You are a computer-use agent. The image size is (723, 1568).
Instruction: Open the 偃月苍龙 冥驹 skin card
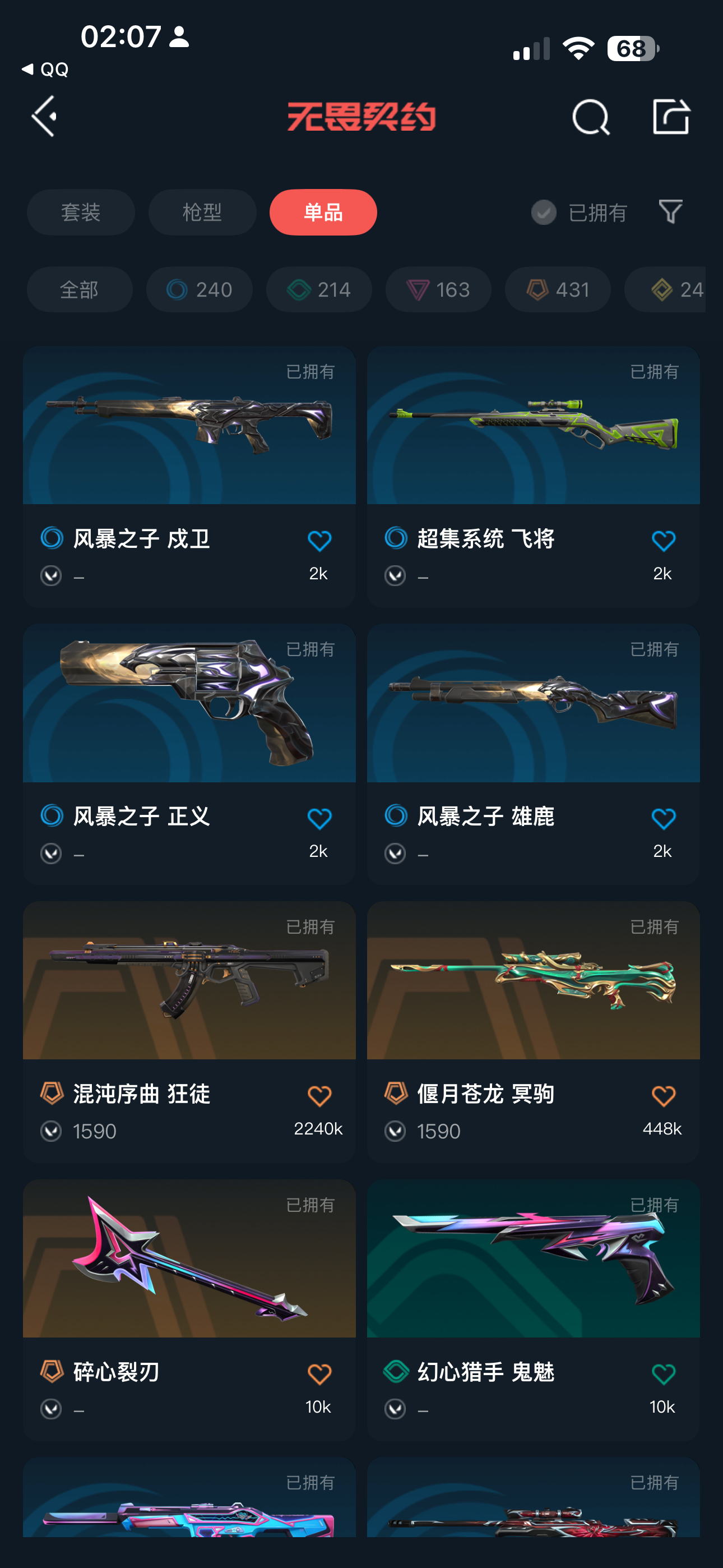point(533,1032)
